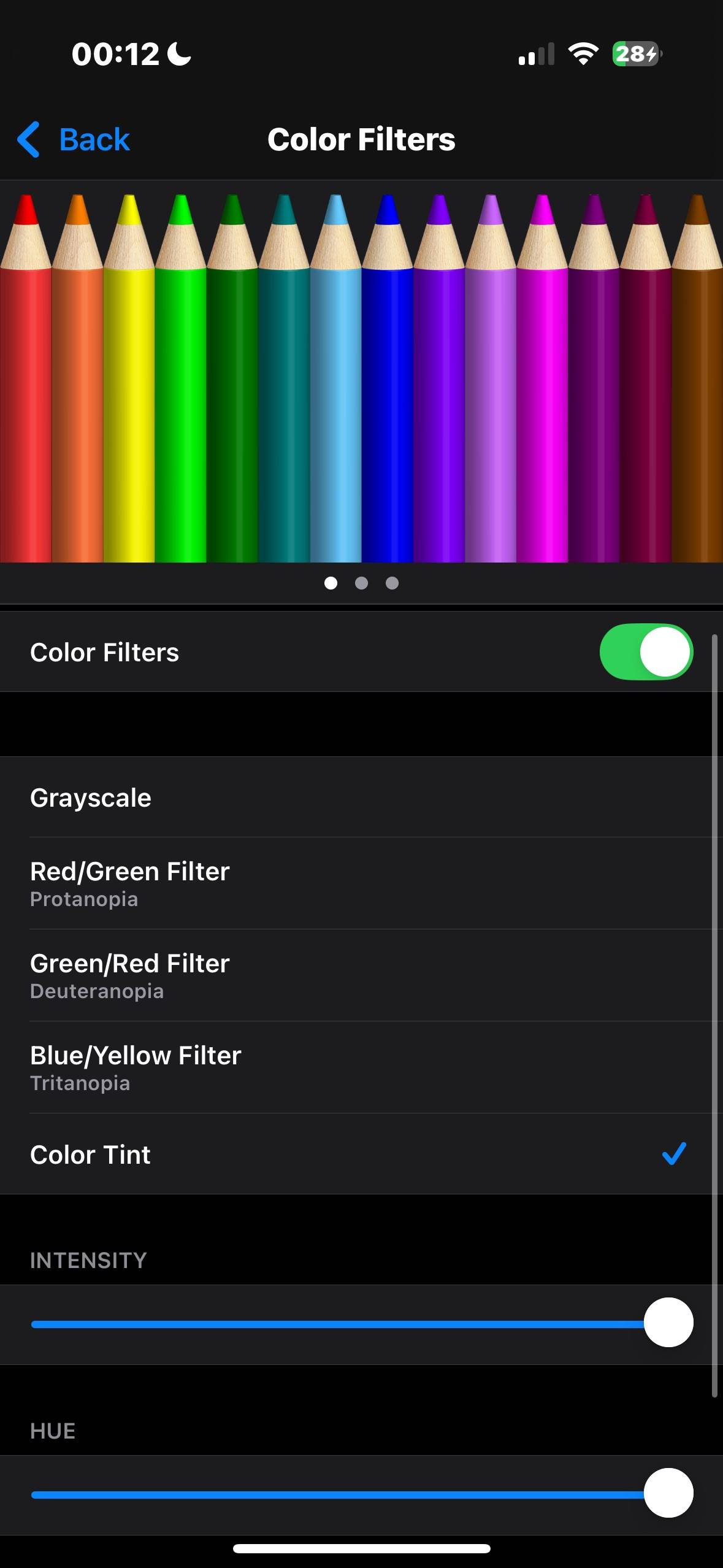This screenshot has height=1568, width=723.
Task: Choose the Green/Red Filter for Deuteranopia
Action: [361, 975]
